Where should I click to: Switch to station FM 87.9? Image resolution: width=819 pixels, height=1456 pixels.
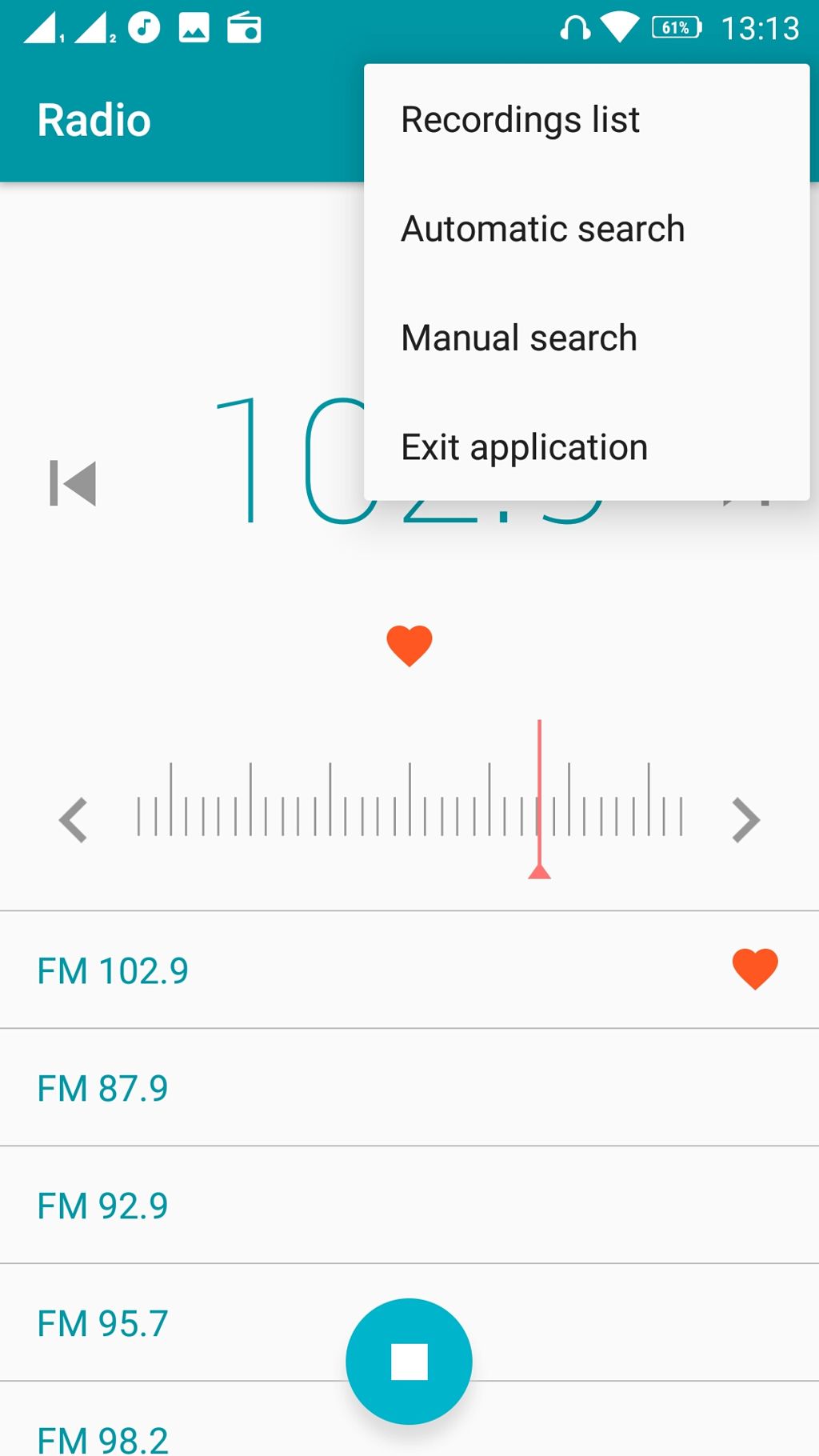tap(102, 1088)
